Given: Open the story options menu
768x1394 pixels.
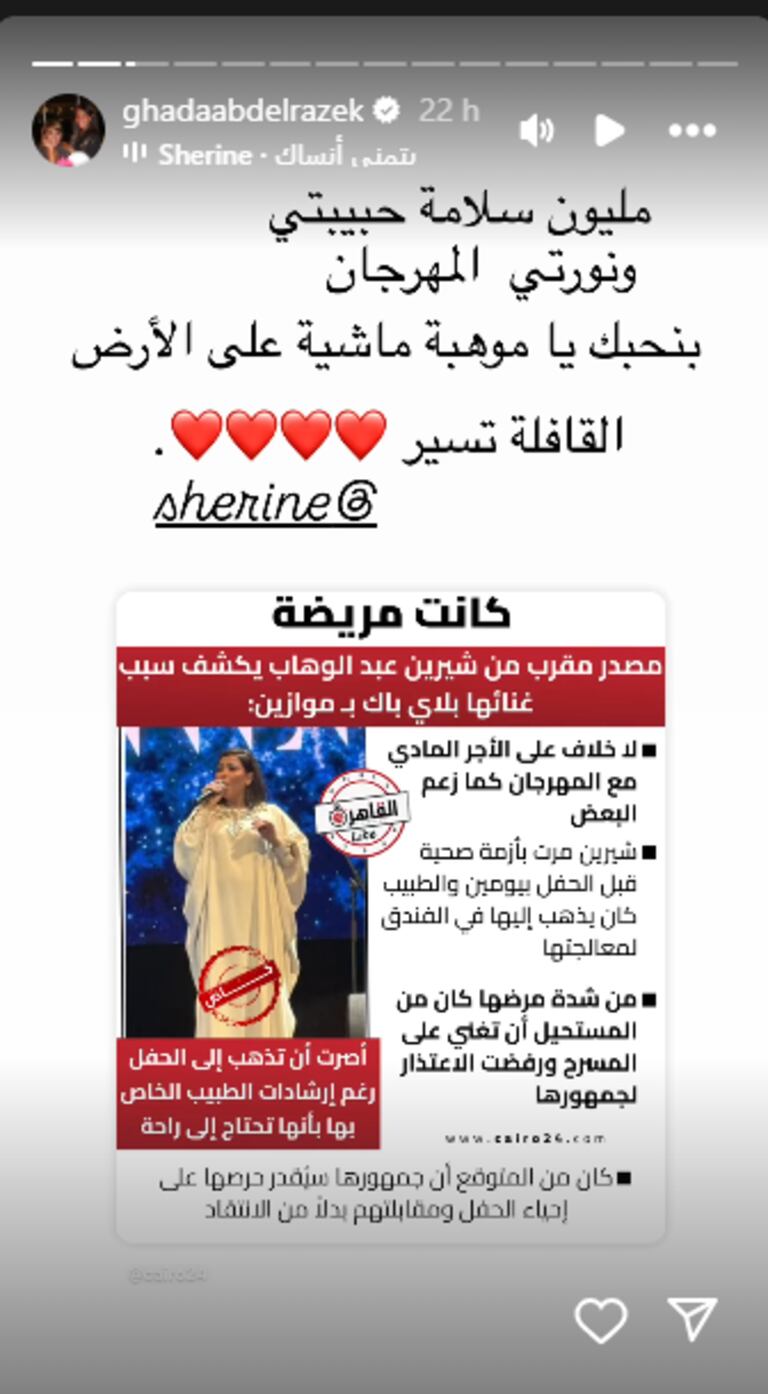Looking at the screenshot, I should point(692,130).
